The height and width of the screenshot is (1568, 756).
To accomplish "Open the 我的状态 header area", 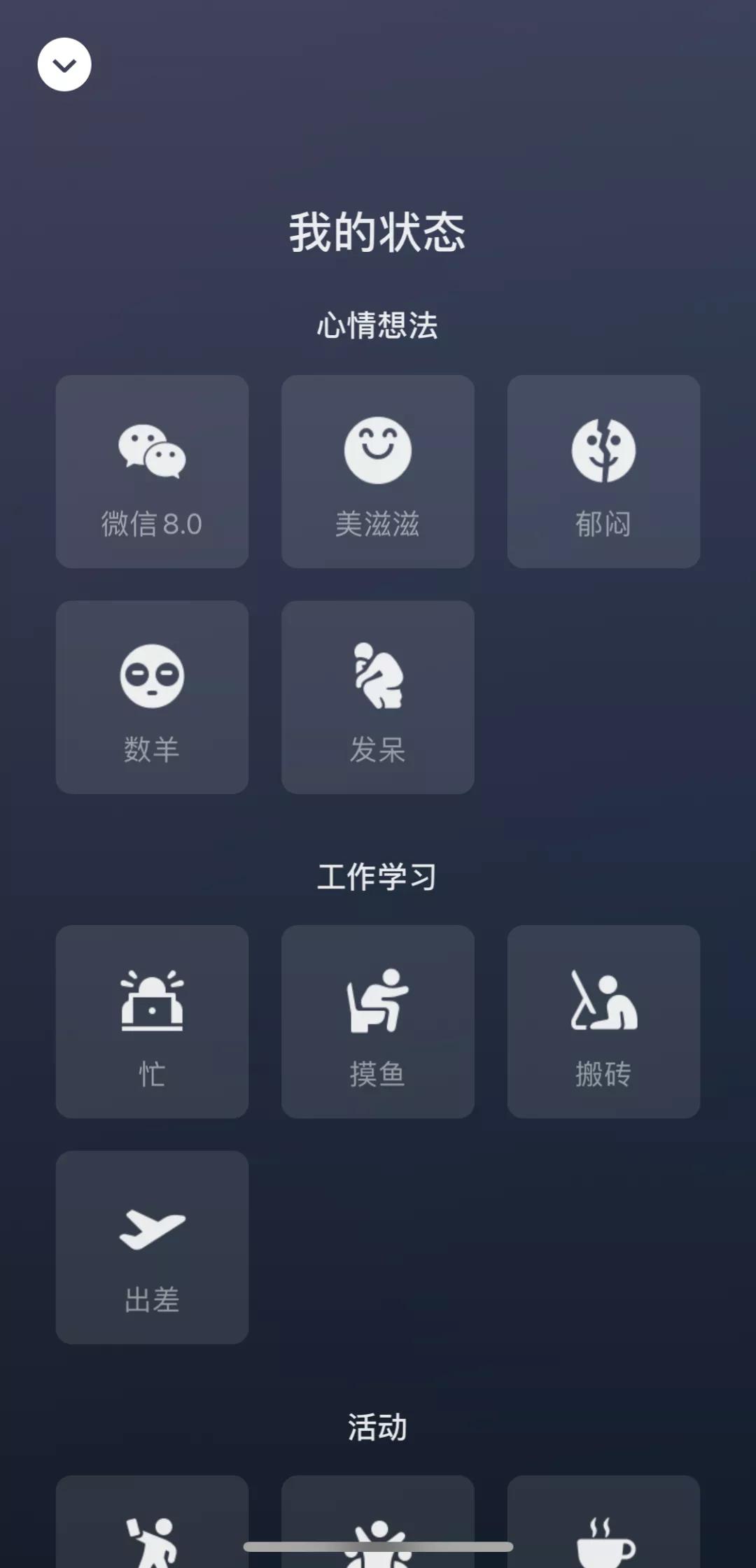I will pyautogui.click(x=378, y=231).
